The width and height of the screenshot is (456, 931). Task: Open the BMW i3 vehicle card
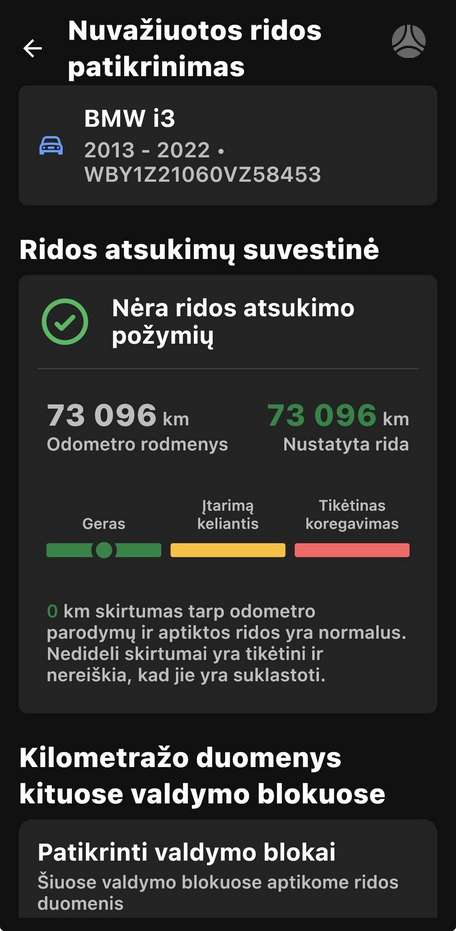point(228,145)
